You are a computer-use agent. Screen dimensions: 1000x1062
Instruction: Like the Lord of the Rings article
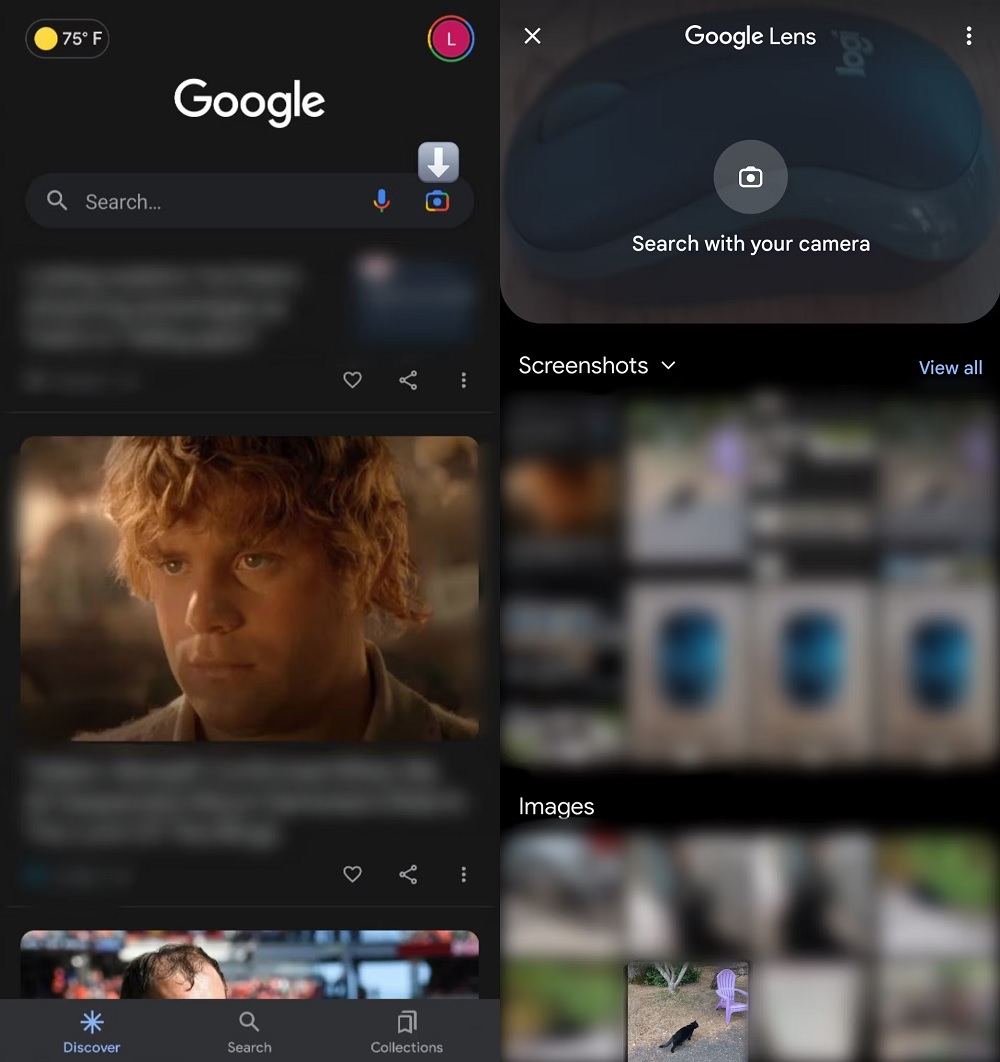[352, 873]
